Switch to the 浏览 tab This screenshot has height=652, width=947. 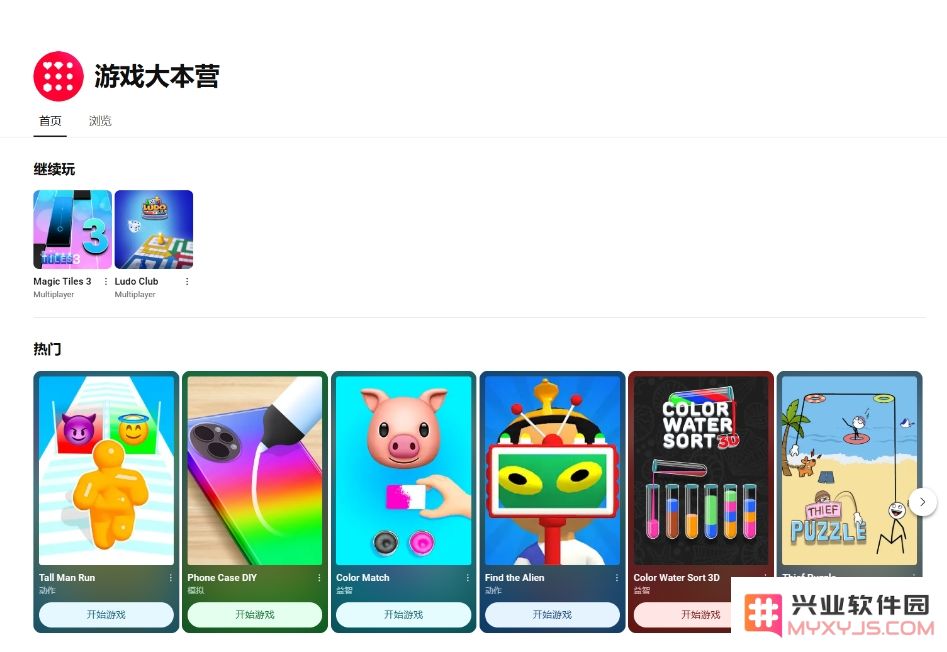tap(100, 121)
